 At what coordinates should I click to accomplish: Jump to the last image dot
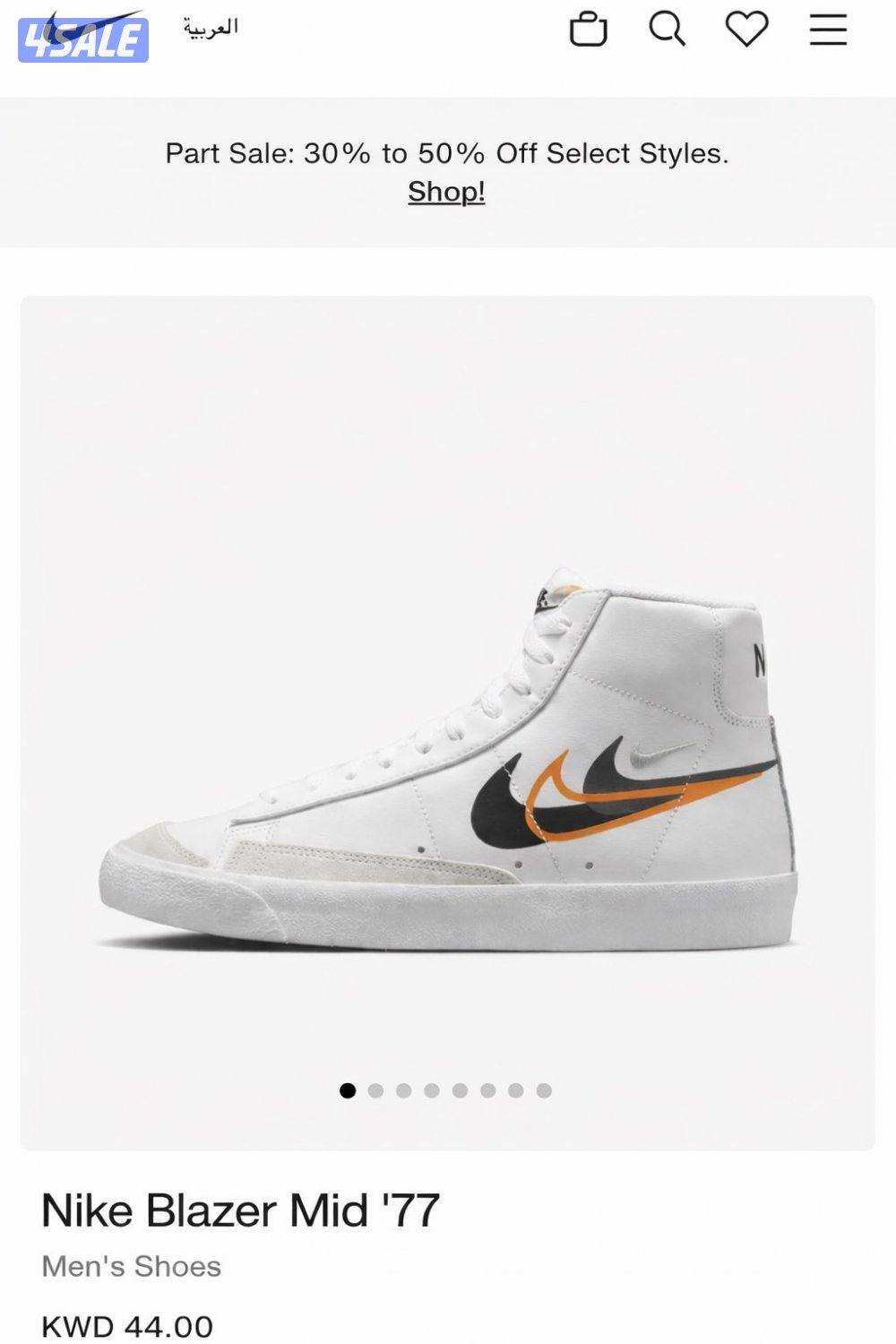(545, 1091)
